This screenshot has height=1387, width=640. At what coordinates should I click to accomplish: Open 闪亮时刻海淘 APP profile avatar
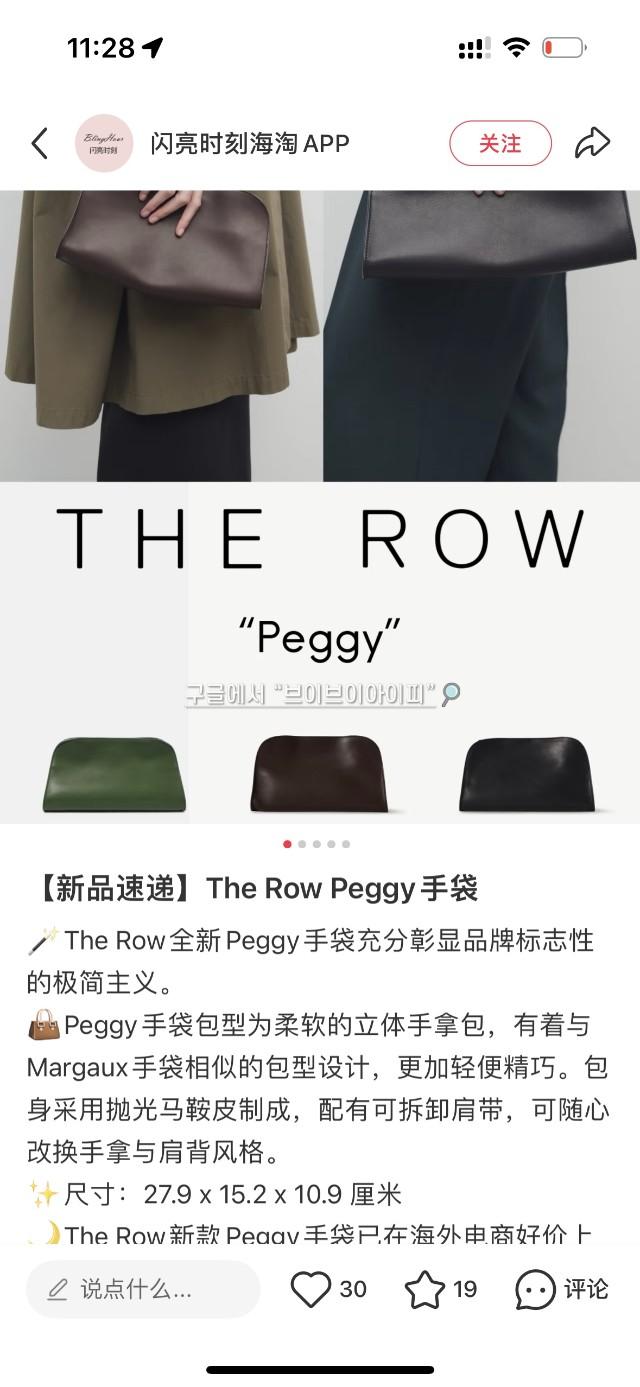coord(104,144)
